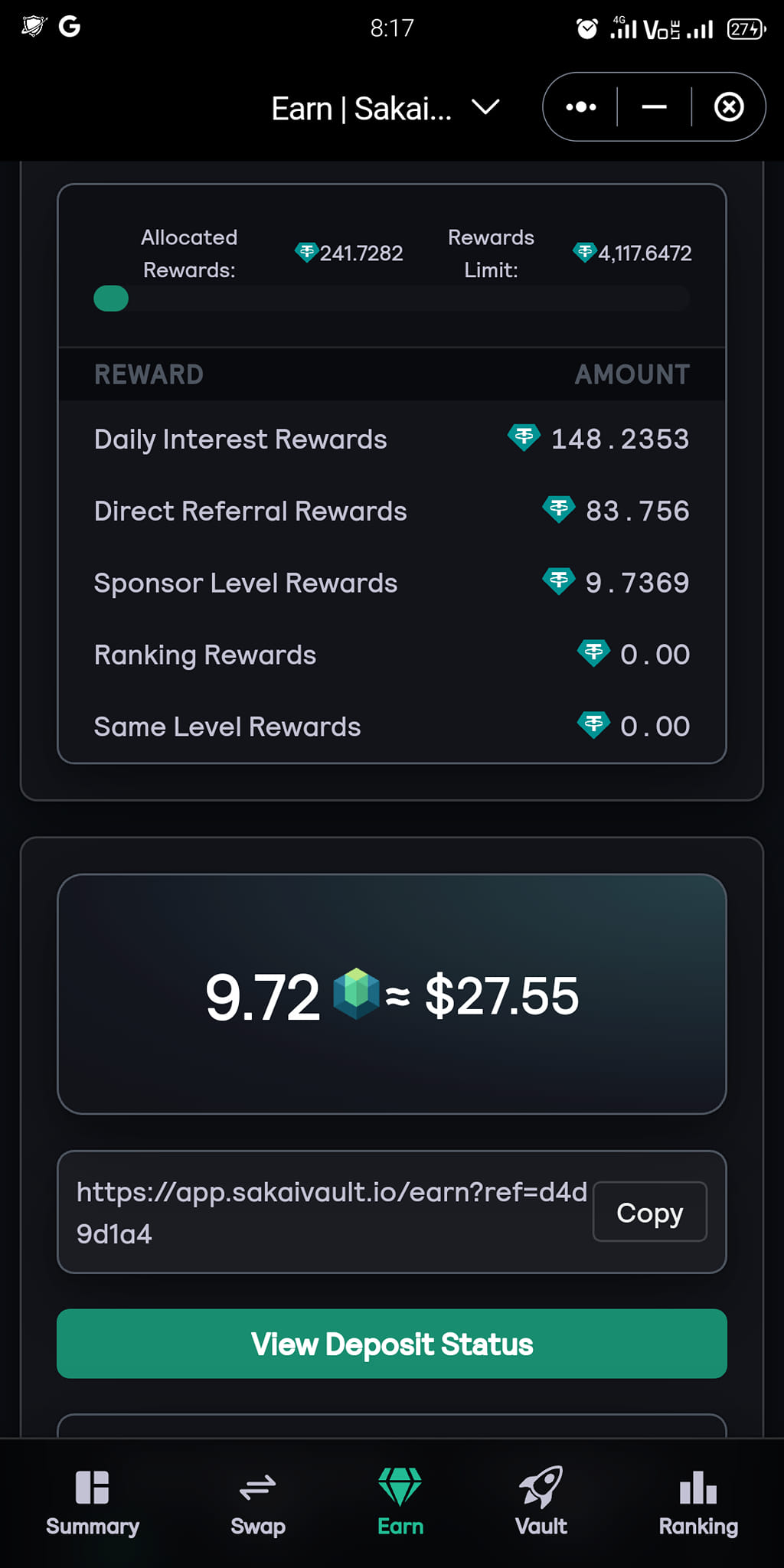Expand the Earn | Sakai title dropdown
This screenshot has height=1568, width=784.
click(485, 108)
